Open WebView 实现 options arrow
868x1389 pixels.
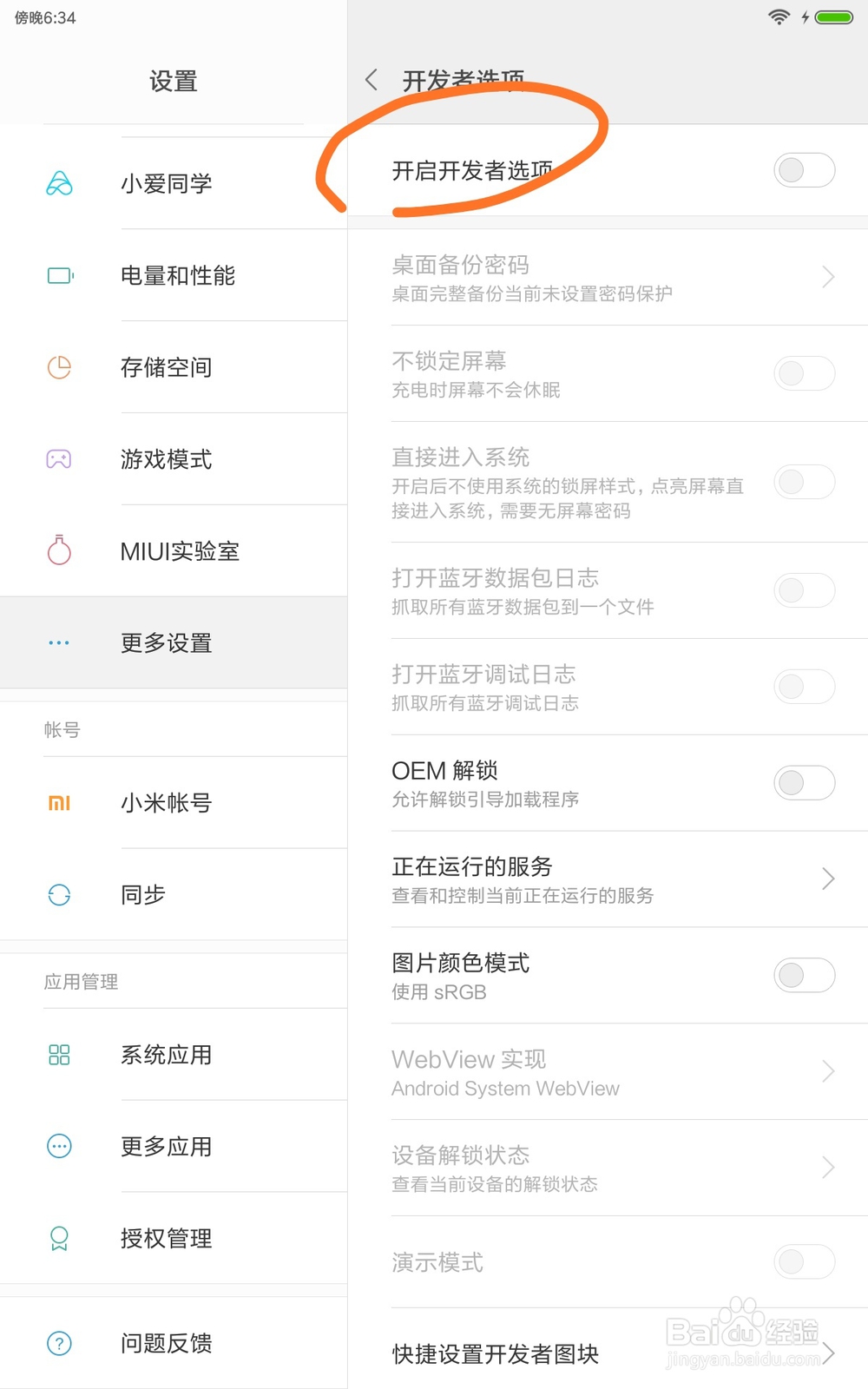point(827,1071)
